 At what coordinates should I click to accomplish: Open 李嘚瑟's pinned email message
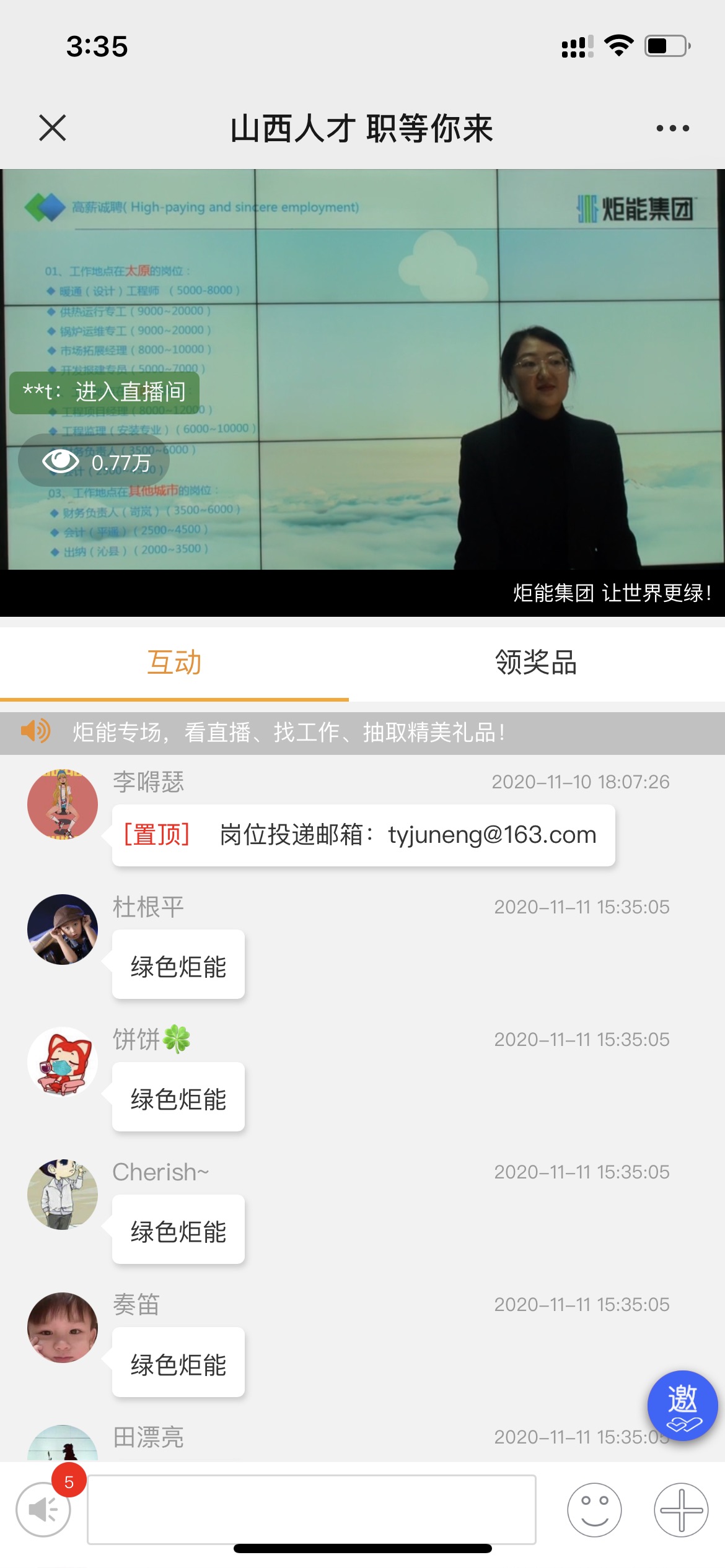point(363,835)
